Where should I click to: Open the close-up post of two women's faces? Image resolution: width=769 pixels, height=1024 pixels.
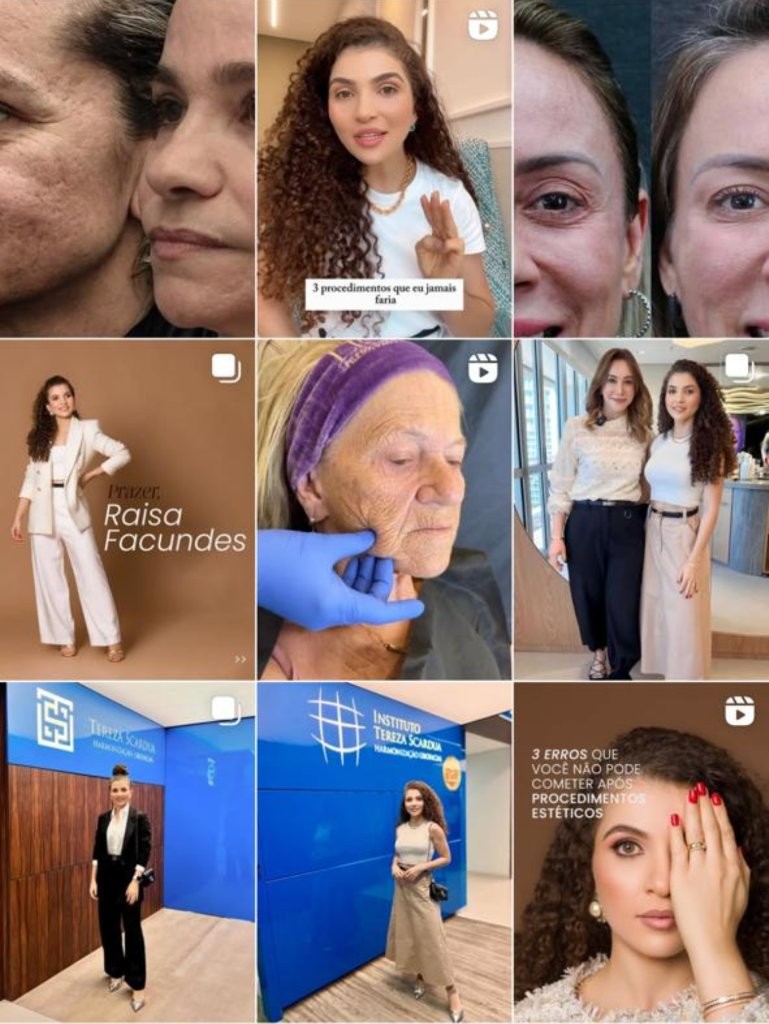(127, 168)
